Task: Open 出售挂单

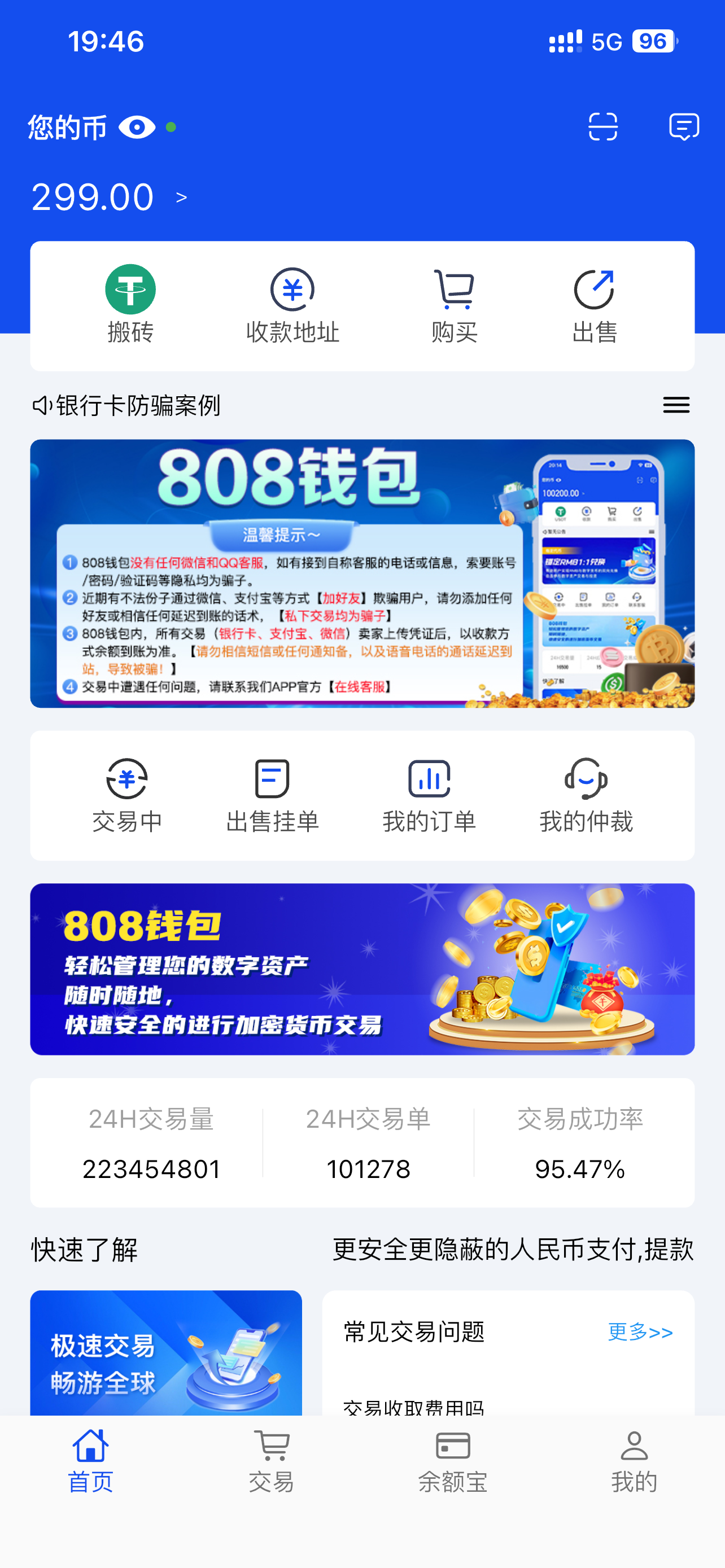Action: pyautogui.click(x=272, y=795)
